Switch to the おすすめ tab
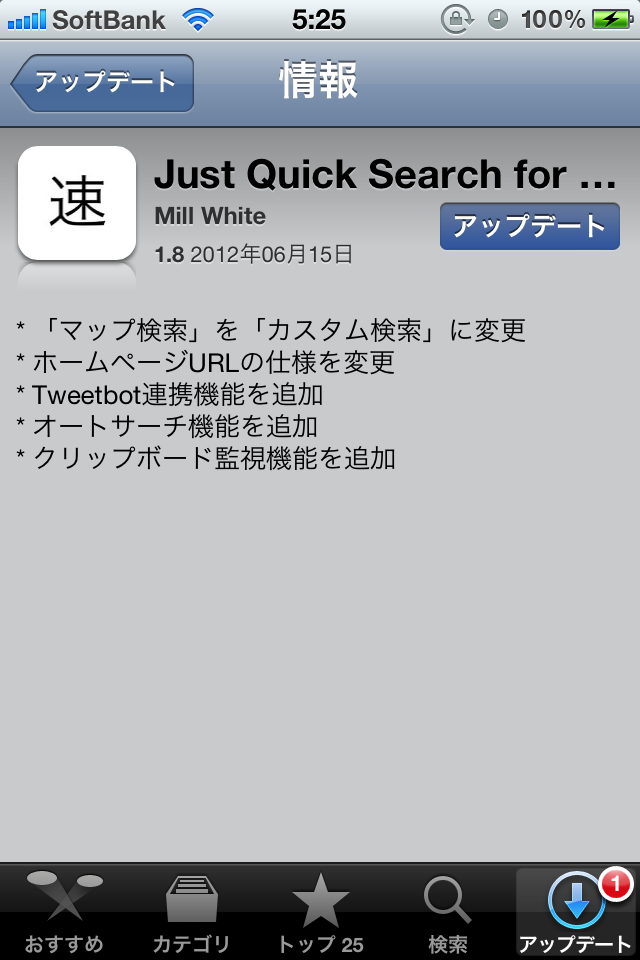640x960 pixels. (64, 912)
